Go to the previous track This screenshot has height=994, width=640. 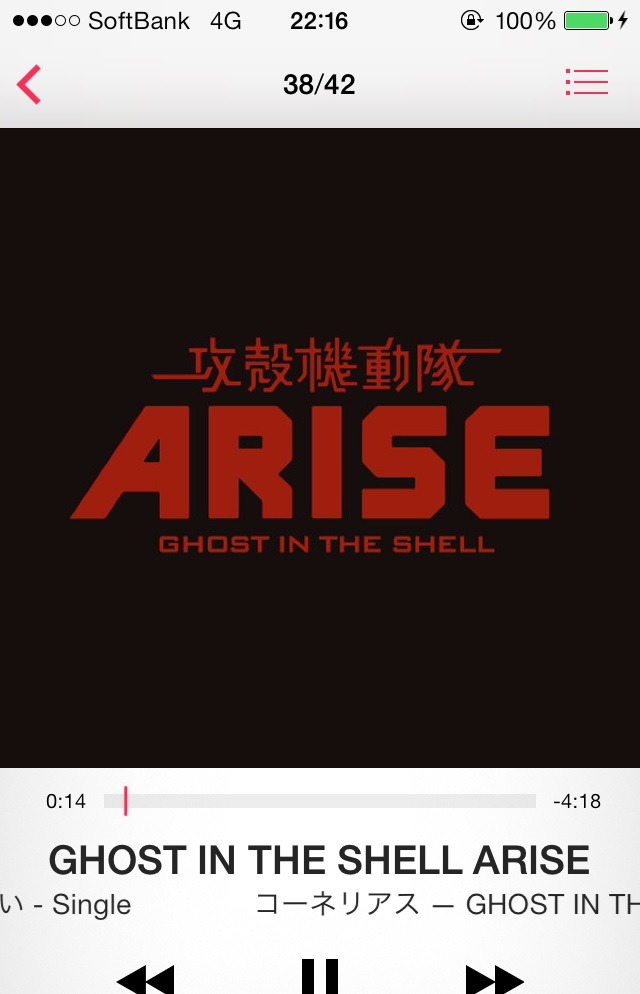(145, 978)
